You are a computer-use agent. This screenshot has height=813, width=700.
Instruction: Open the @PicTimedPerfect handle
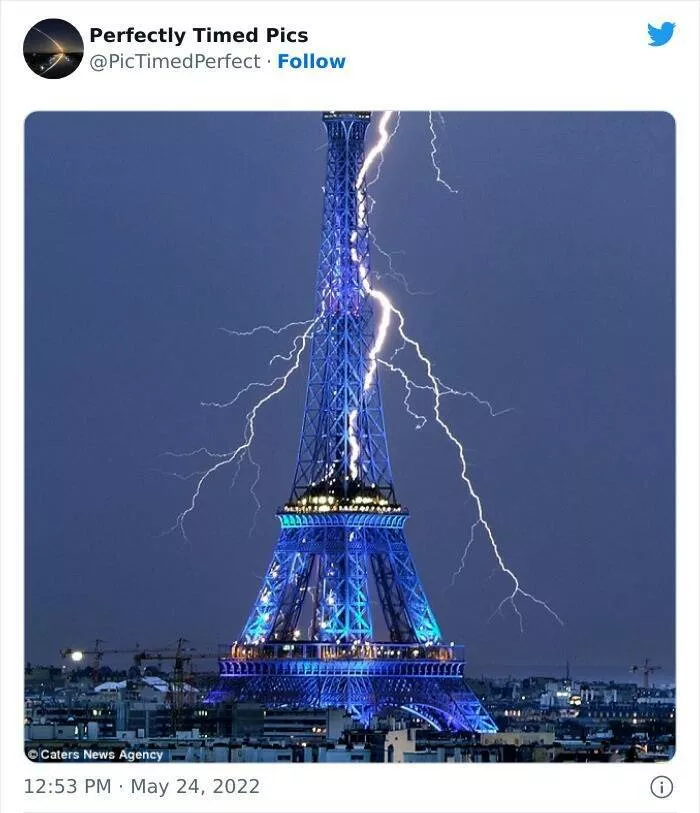click(x=177, y=61)
